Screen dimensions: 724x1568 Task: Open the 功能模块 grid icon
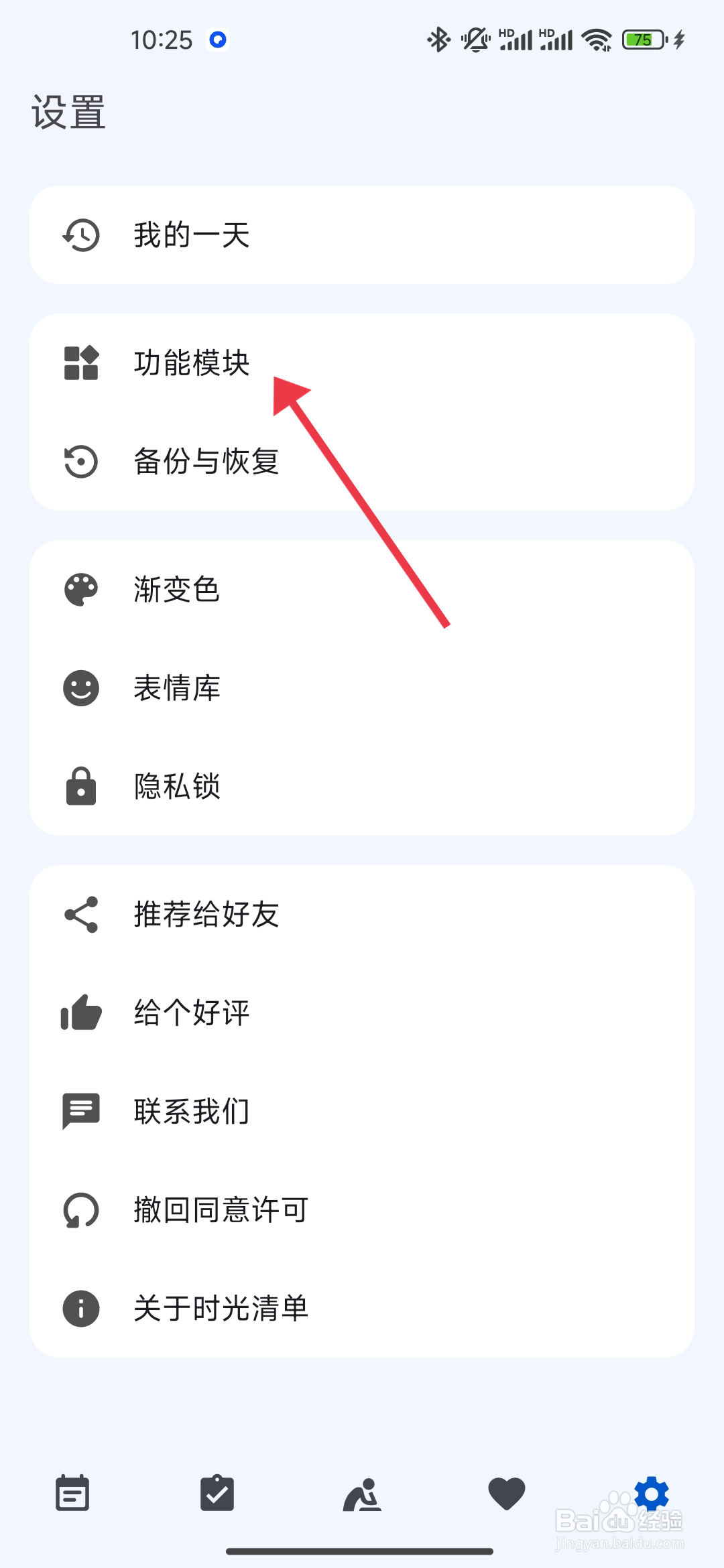coord(80,363)
